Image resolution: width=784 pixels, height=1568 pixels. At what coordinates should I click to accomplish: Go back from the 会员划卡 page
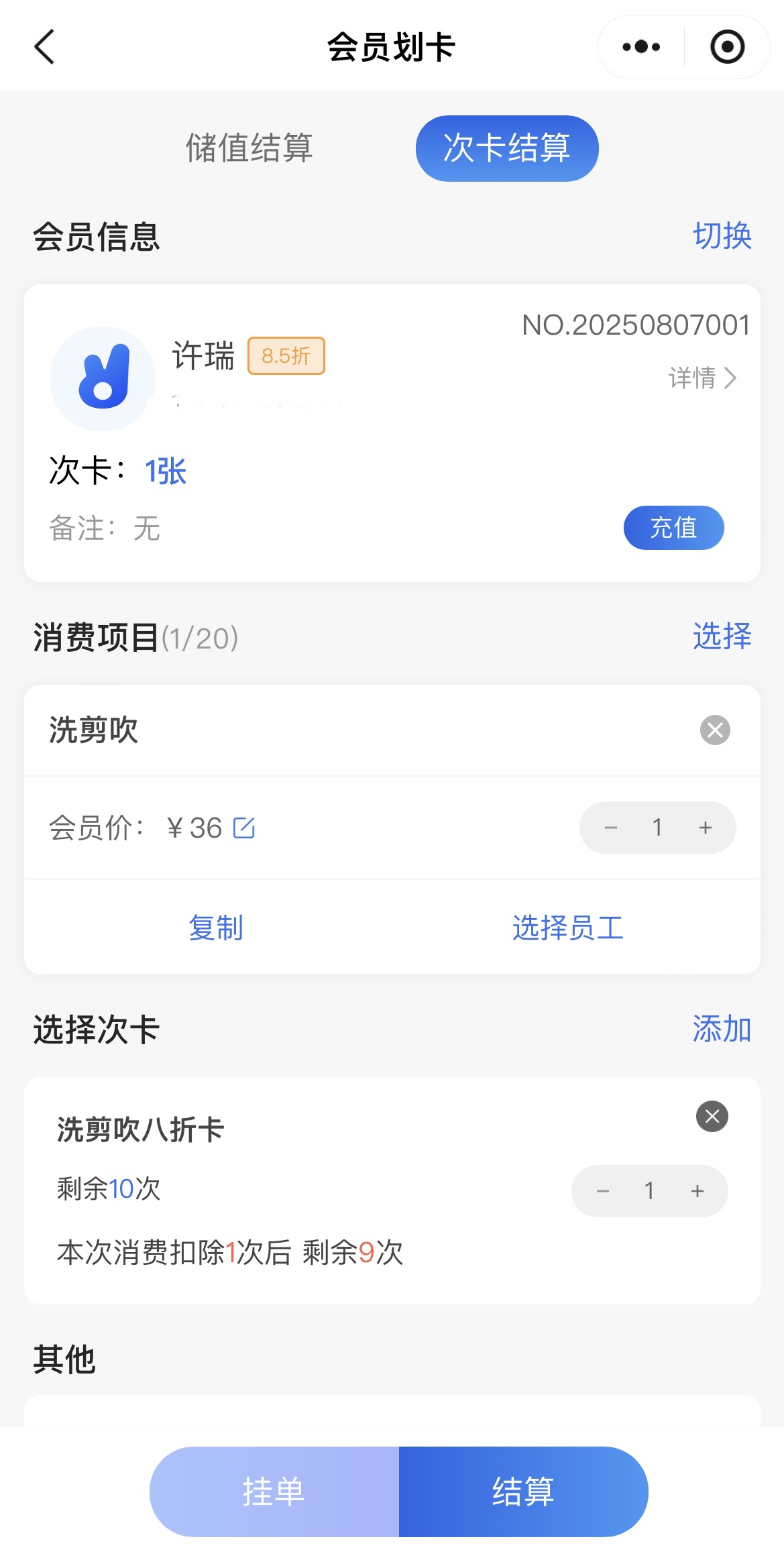click(x=44, y=47)
